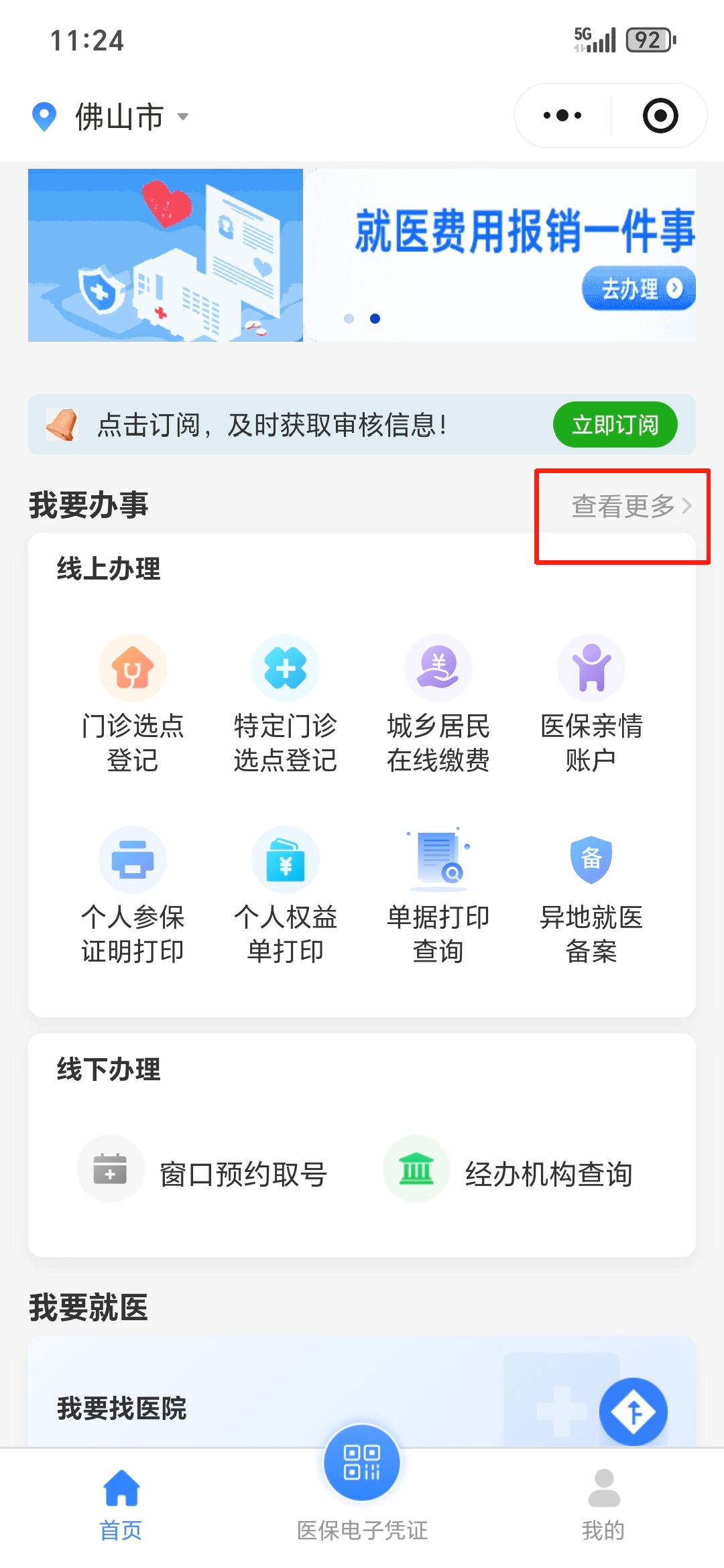Open 城乡居民在线缴费

(x=438, y=704)
